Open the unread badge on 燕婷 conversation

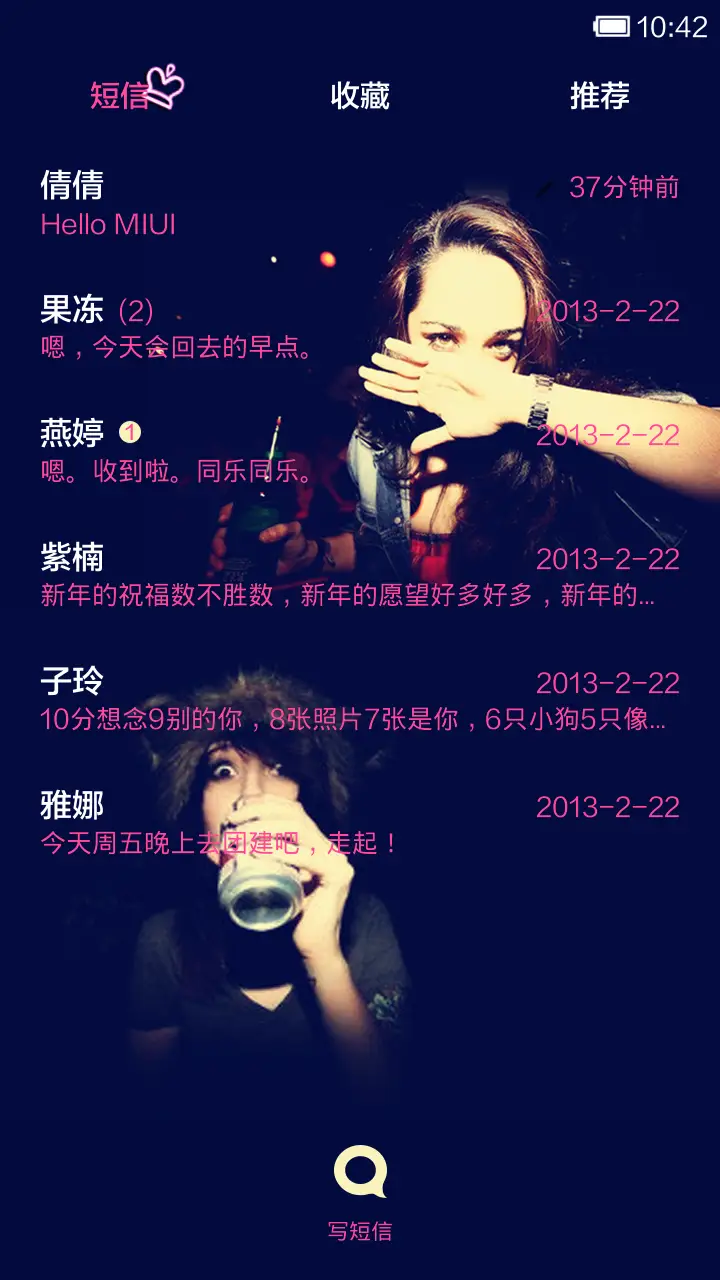click(131, 433)
